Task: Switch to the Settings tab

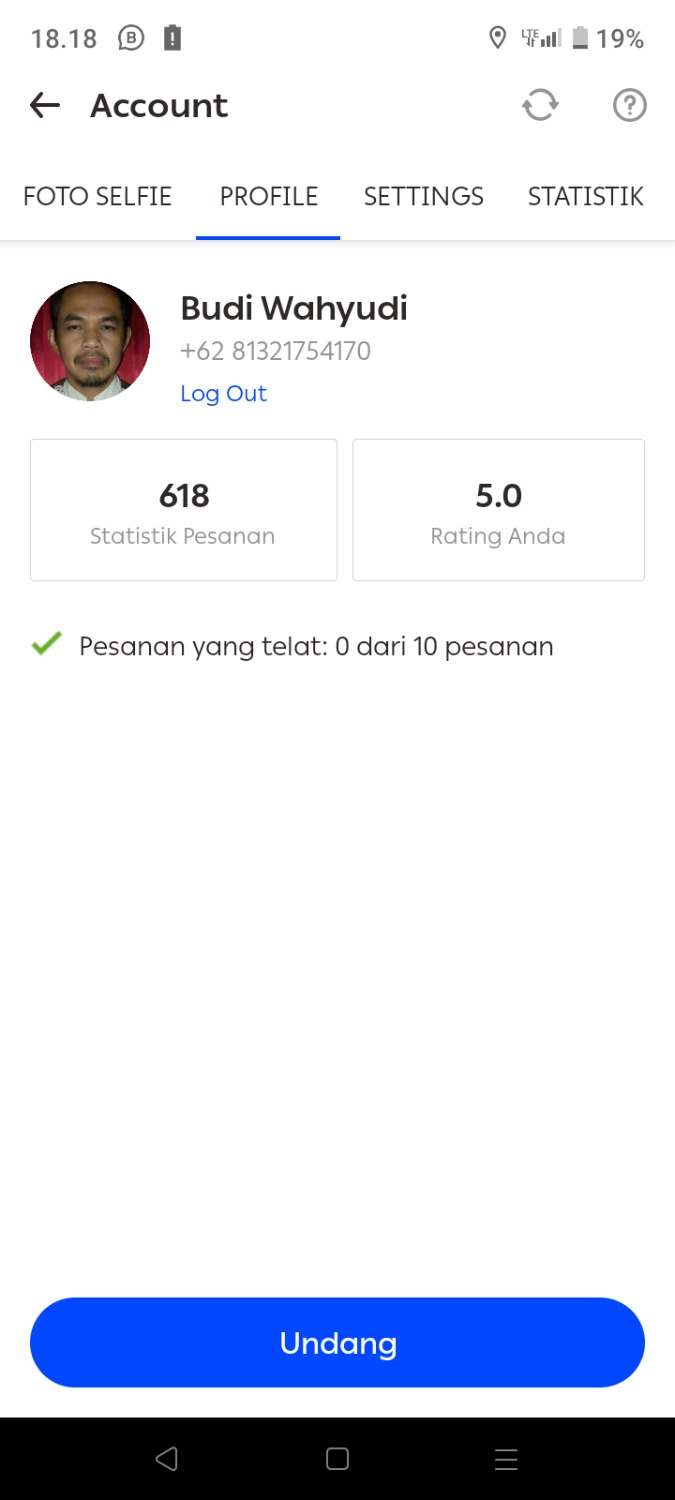Action: click(x=423, y=196)
